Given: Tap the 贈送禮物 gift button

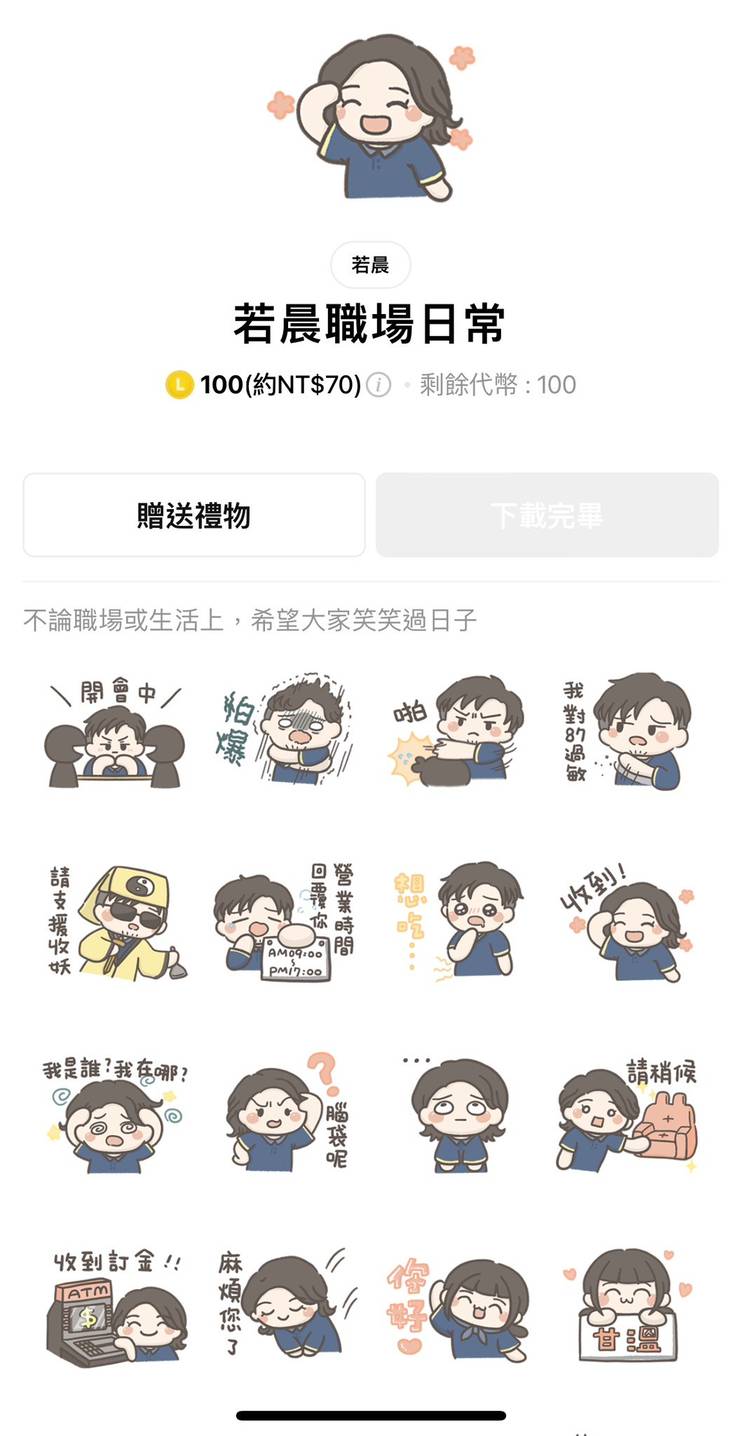Looking at the screenshot, I should (194, 515).
